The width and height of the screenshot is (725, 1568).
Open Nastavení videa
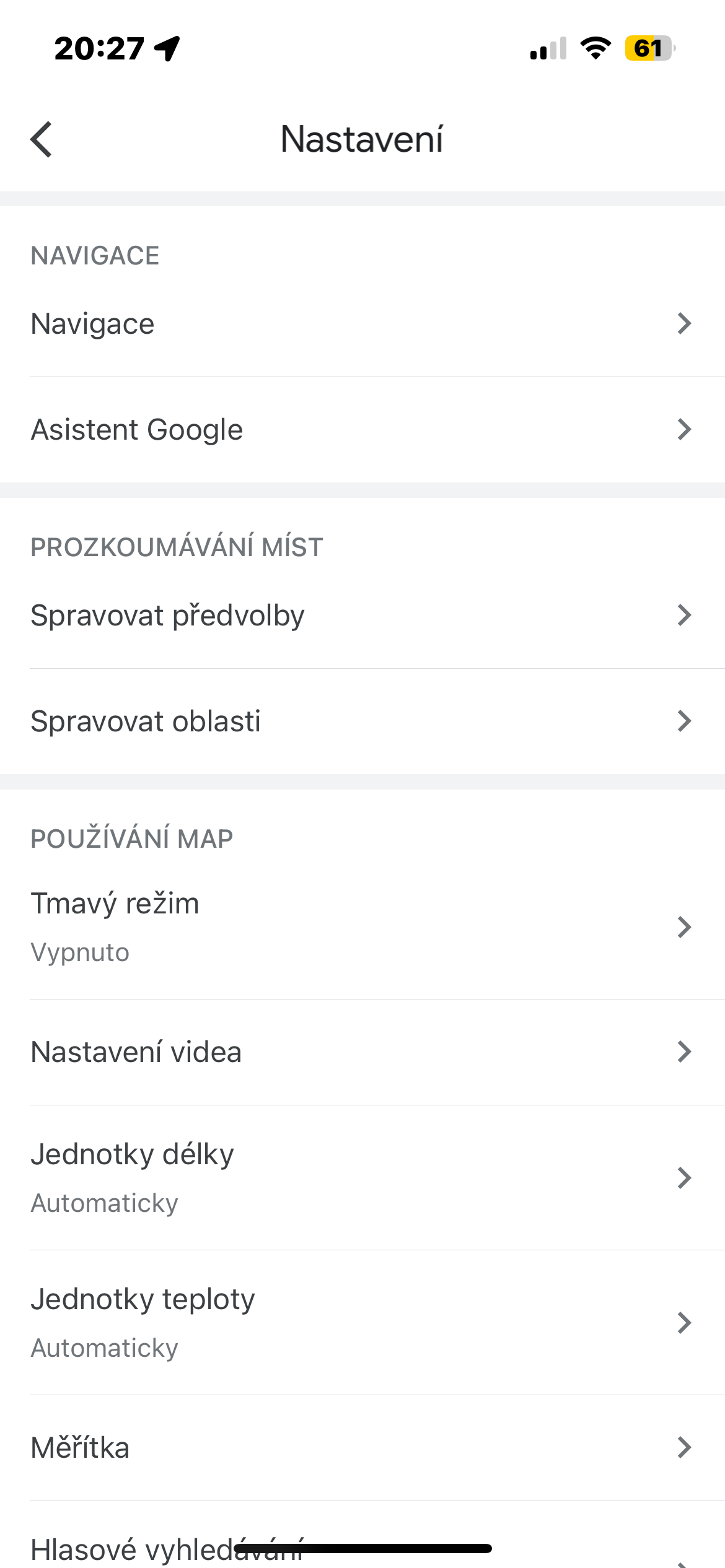pyautogui.click(x=362, y=1052)
